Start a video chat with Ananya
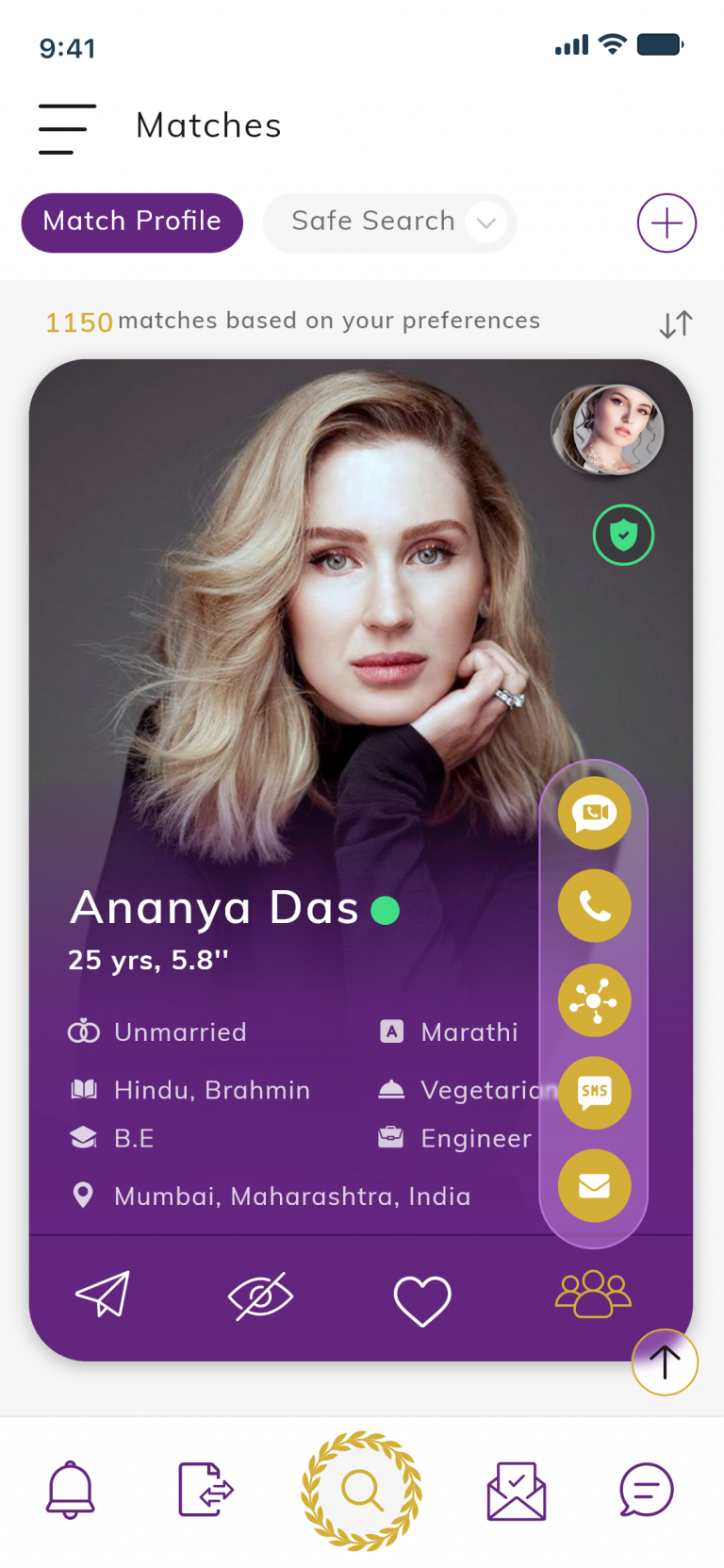 tap(594, 813)
